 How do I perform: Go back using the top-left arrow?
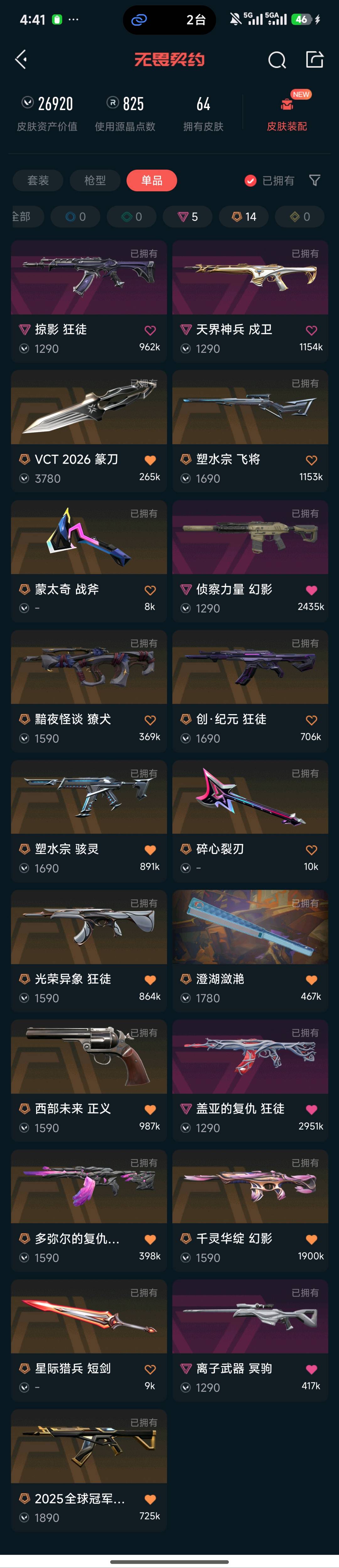pyautogui.click(x=21, y=60)
